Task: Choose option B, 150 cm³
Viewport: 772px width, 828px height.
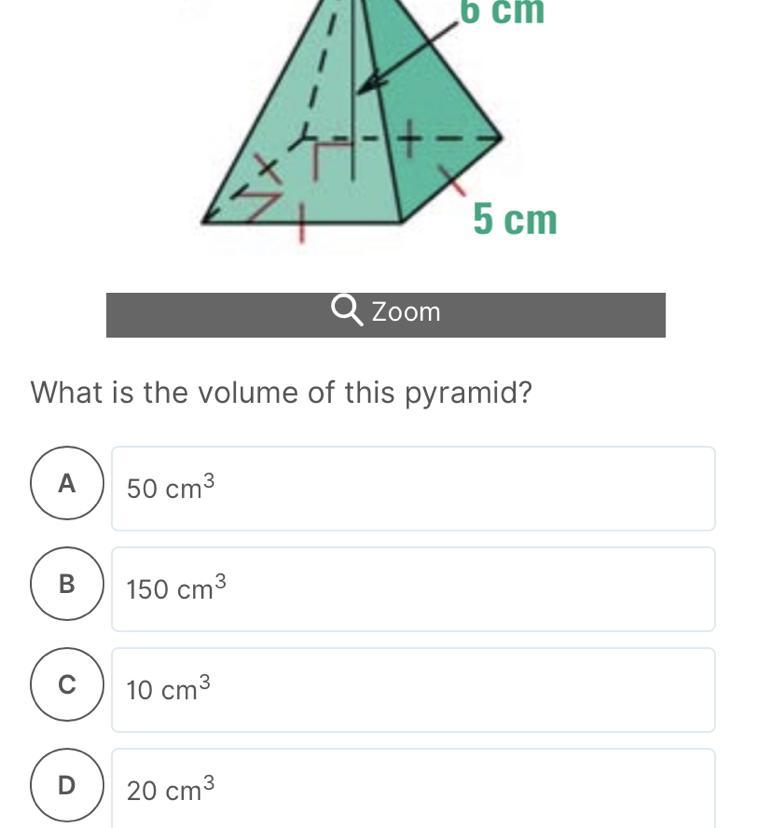Action: (x=67, y=585)
